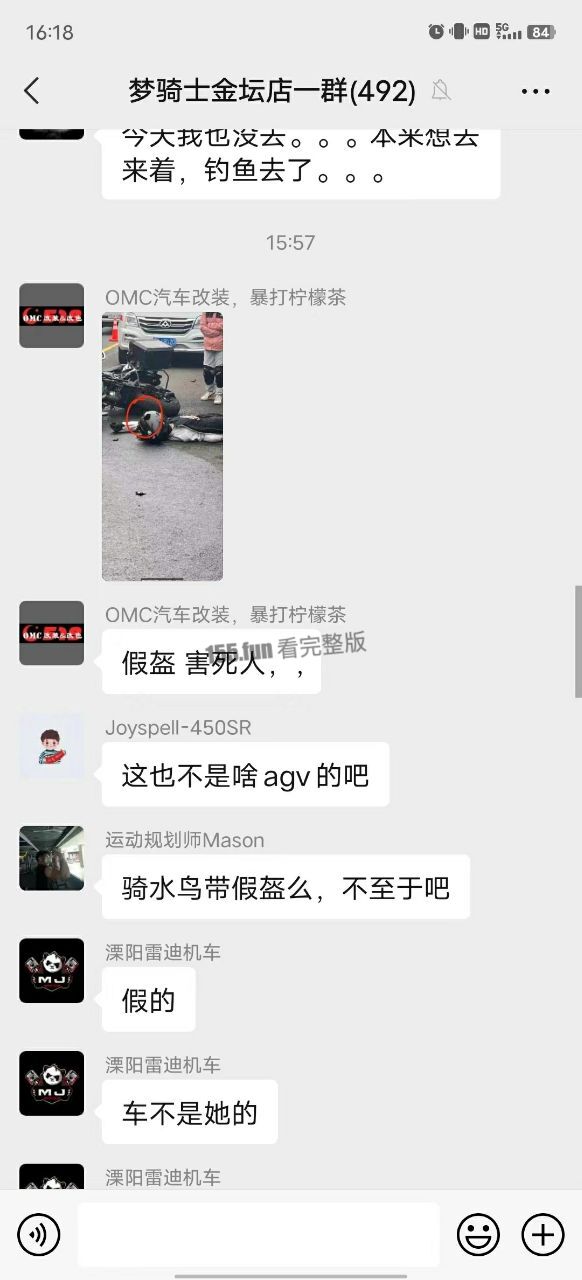Open 溧阳雷迪机车 avatar beside 假的 message

[x=52, y=971]
